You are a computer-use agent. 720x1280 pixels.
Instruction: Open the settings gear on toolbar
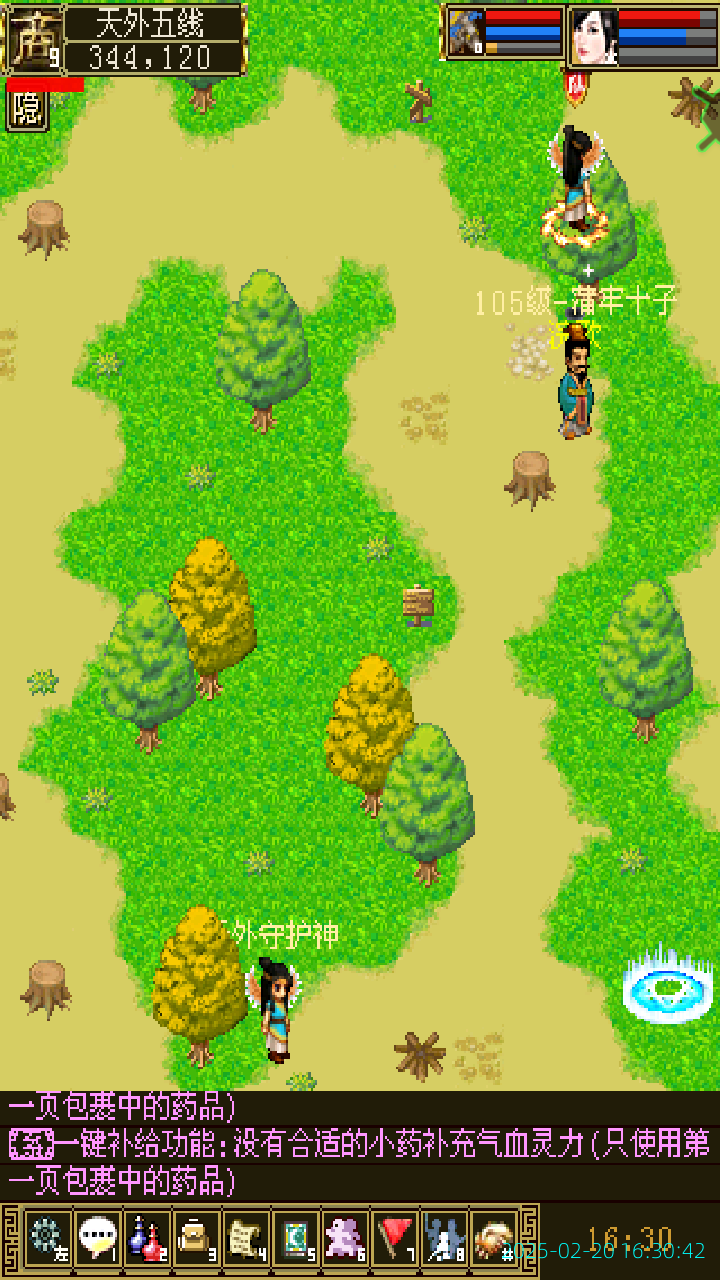click(47, 1238)
